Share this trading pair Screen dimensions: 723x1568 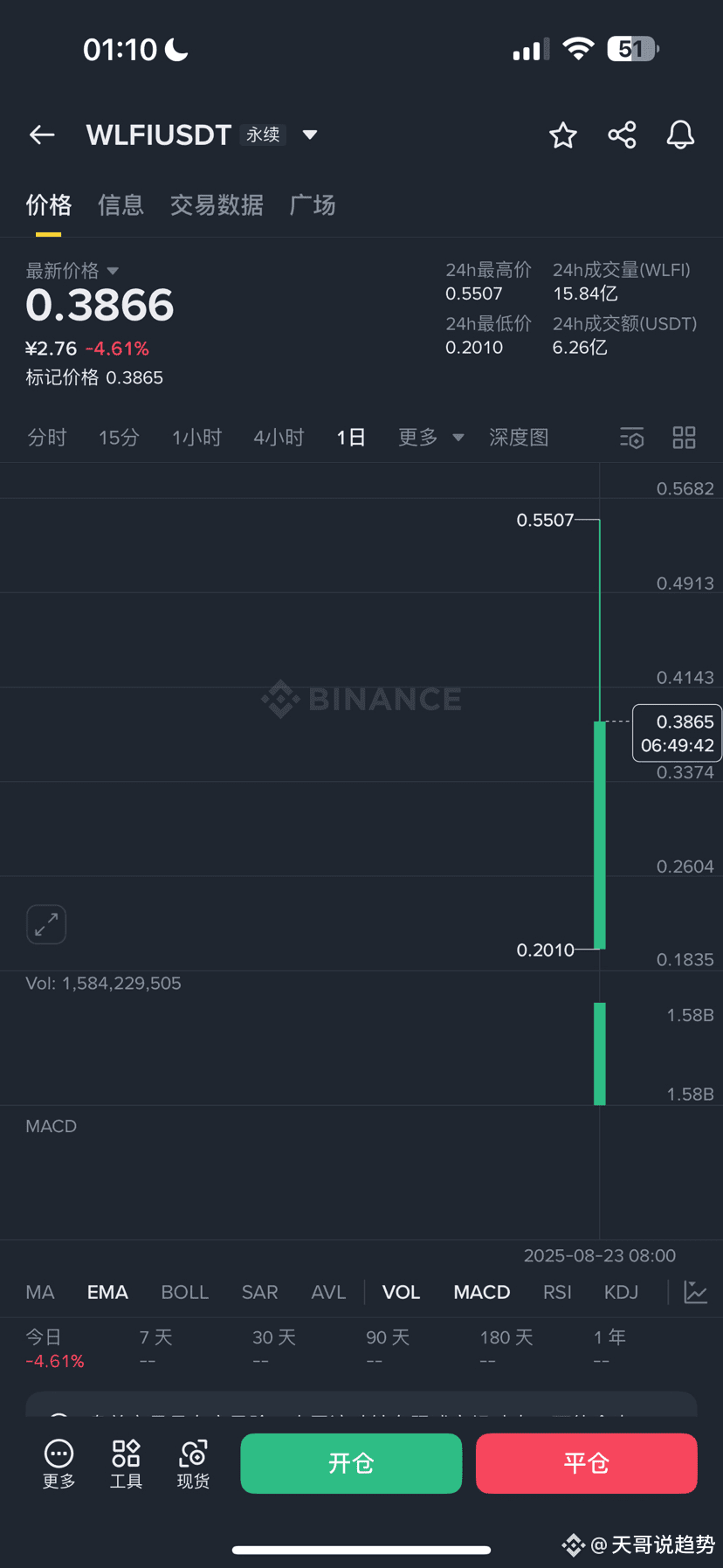(x=622, y=135)
